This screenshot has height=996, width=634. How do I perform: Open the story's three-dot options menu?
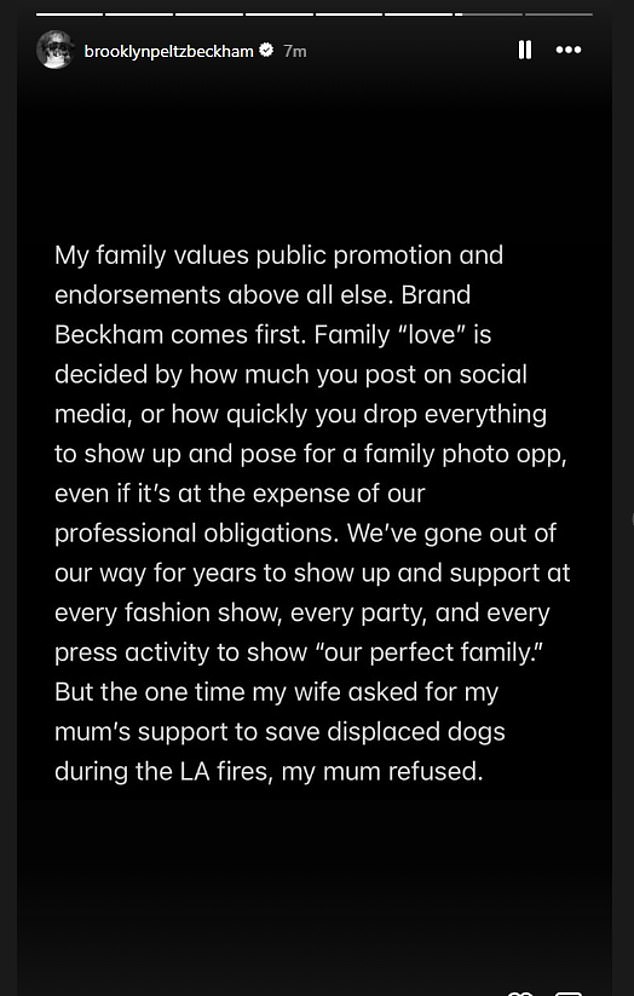point(568,50)
